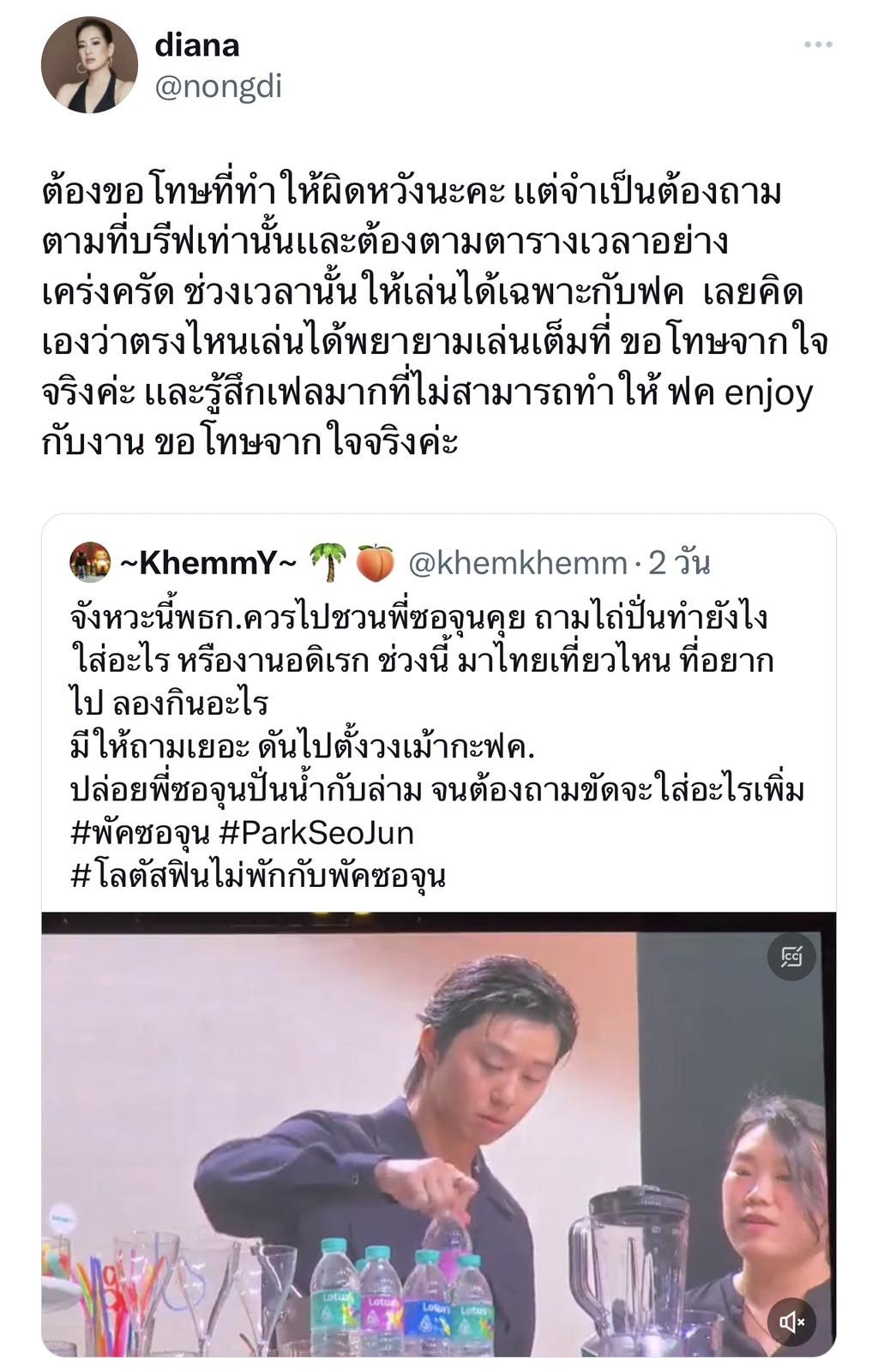This screenshot has width=878, height=1372.
Task: Open the tweet's three-dot overflow menu
Action: 818,45
